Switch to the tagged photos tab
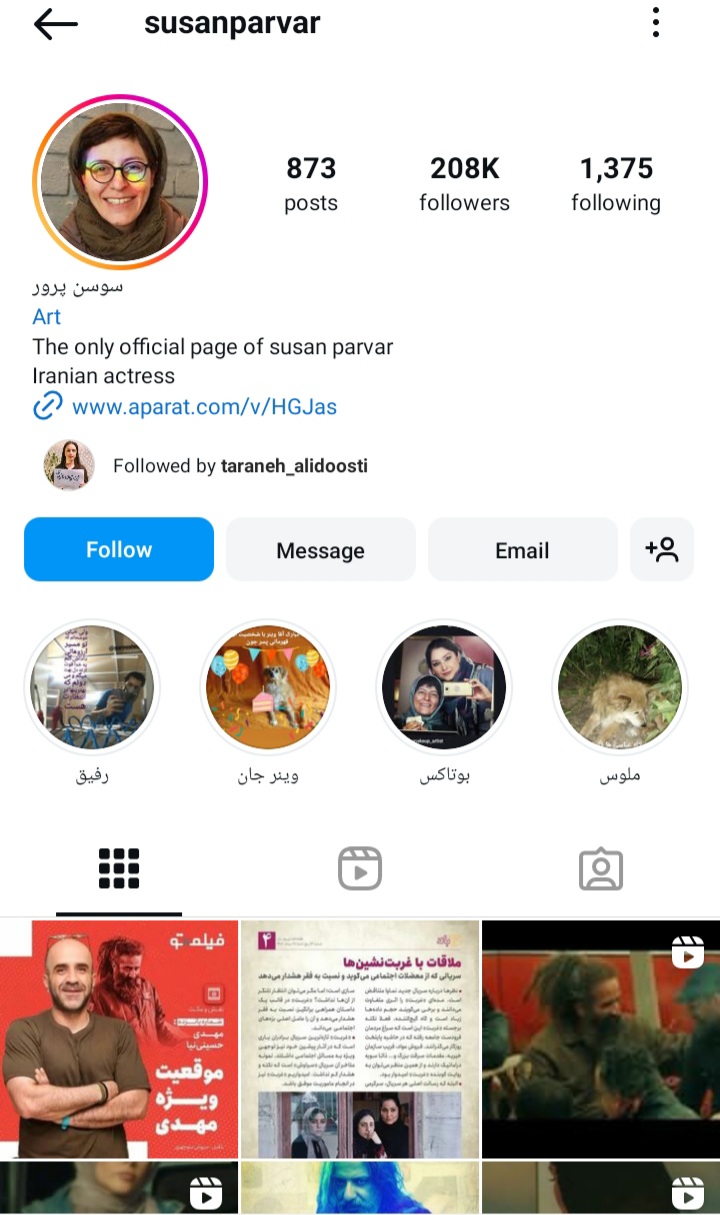Screen dimensions: 720x1215 pyautogui.click(x=600, y=868)
